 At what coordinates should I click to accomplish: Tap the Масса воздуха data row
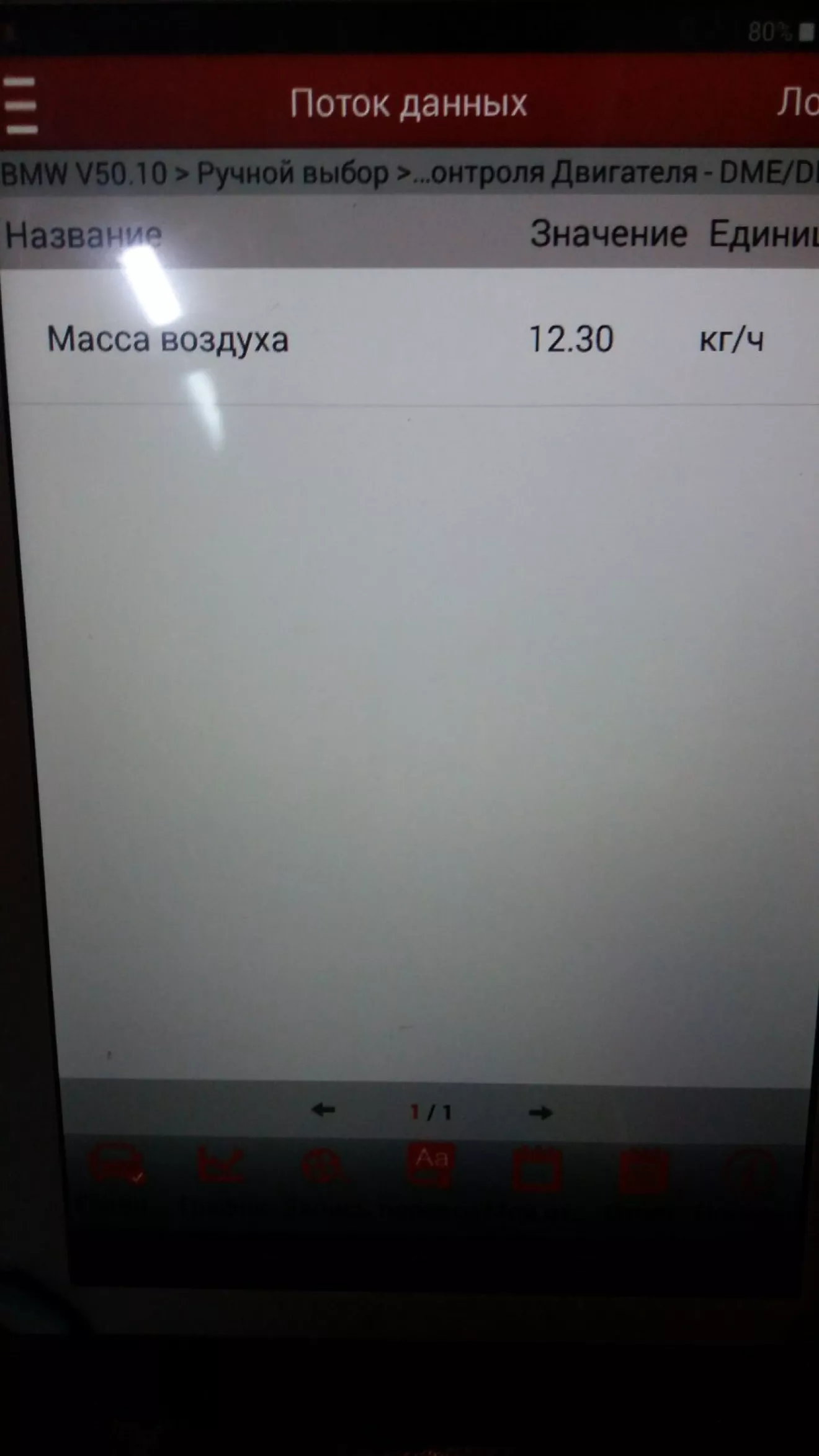click(409, 339)
